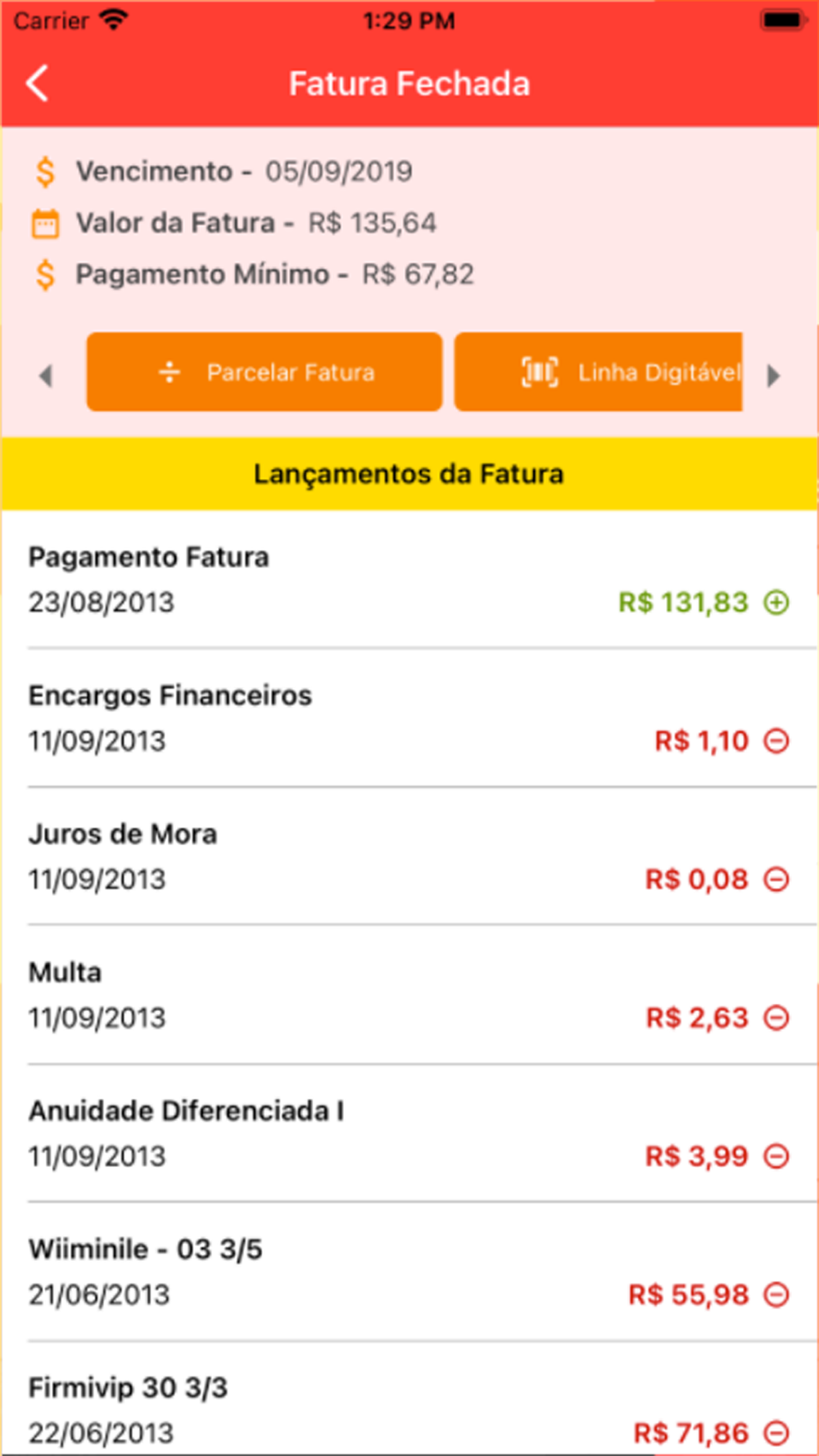Open the Anuidade Diferenciada I entry
Image resolution: width=819 pixels, height=1456 pixels.
(x=409, y=1133)
